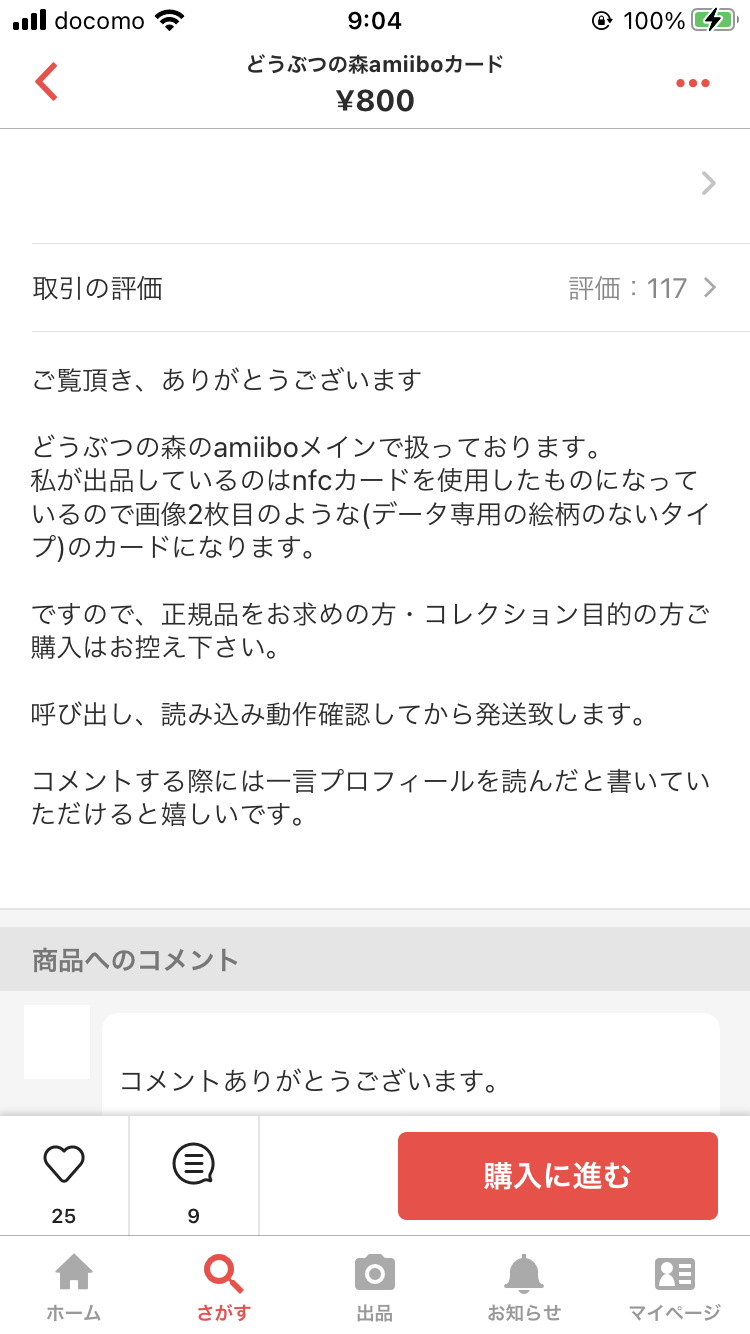Open the three-dot overflow menu
Viewport: 750px width, 1334px height.
692,83
